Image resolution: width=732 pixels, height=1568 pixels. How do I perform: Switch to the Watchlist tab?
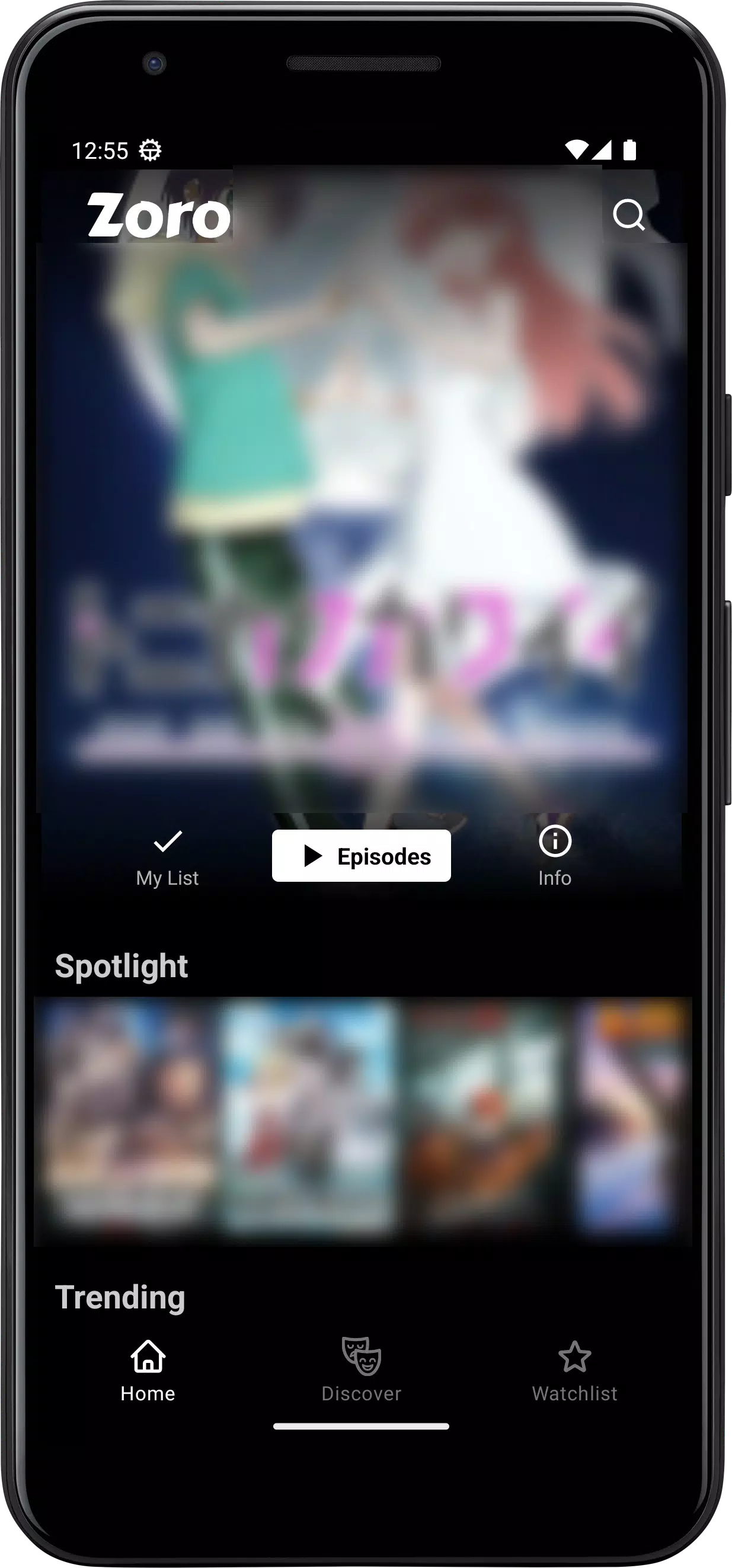click(x=574, y=1367)
